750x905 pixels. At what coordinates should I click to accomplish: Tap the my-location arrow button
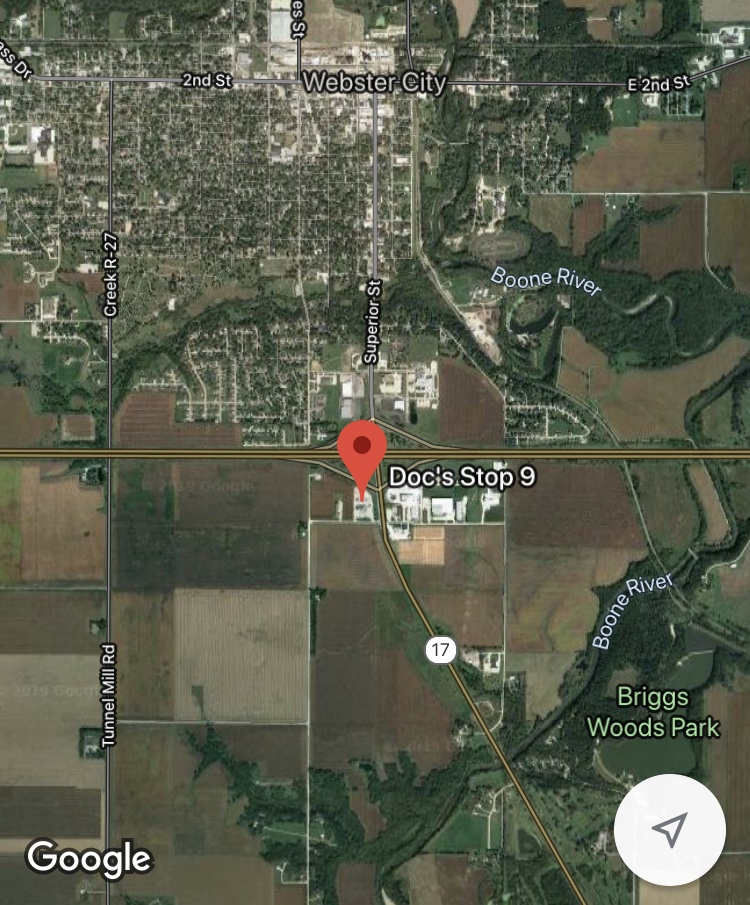tap(669, 828)
